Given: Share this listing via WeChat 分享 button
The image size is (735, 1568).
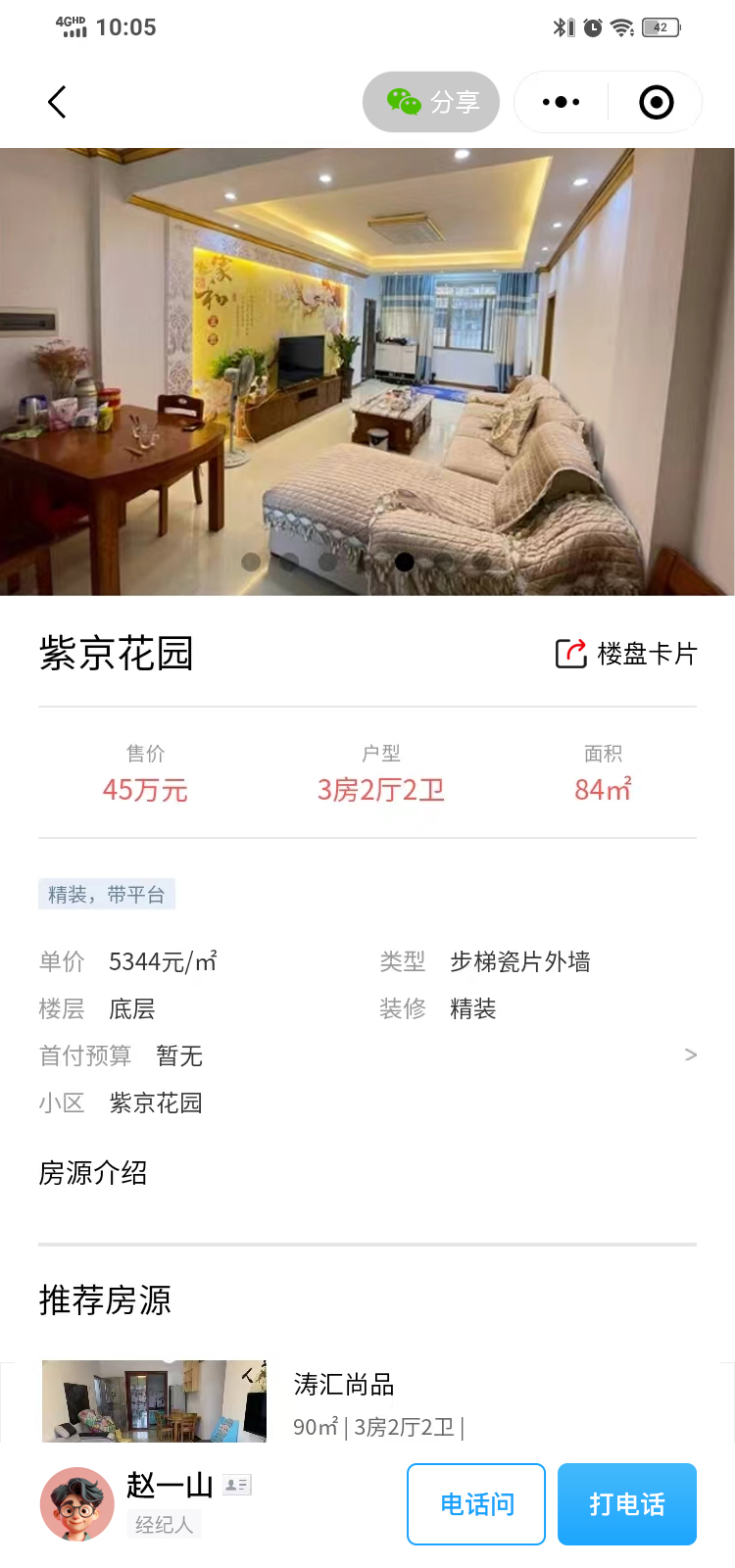Looking at the screenshot, I should pos(431,102).
